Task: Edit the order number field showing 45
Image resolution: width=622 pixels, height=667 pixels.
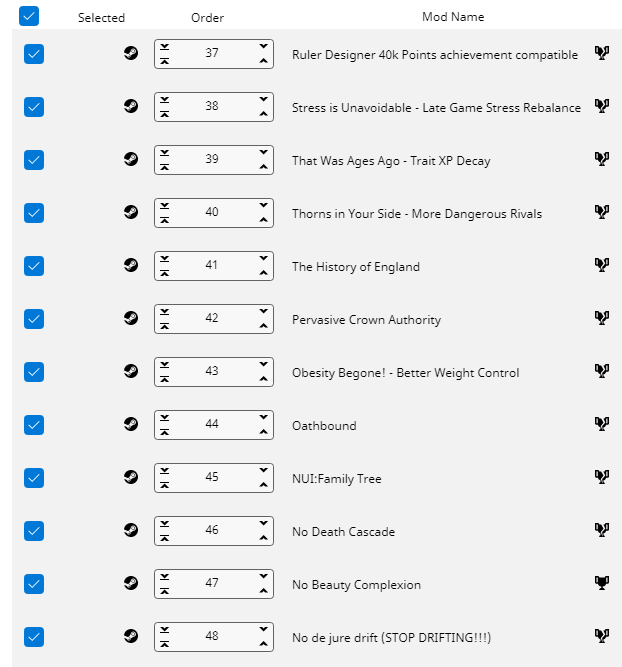Action: pos(212,477)
